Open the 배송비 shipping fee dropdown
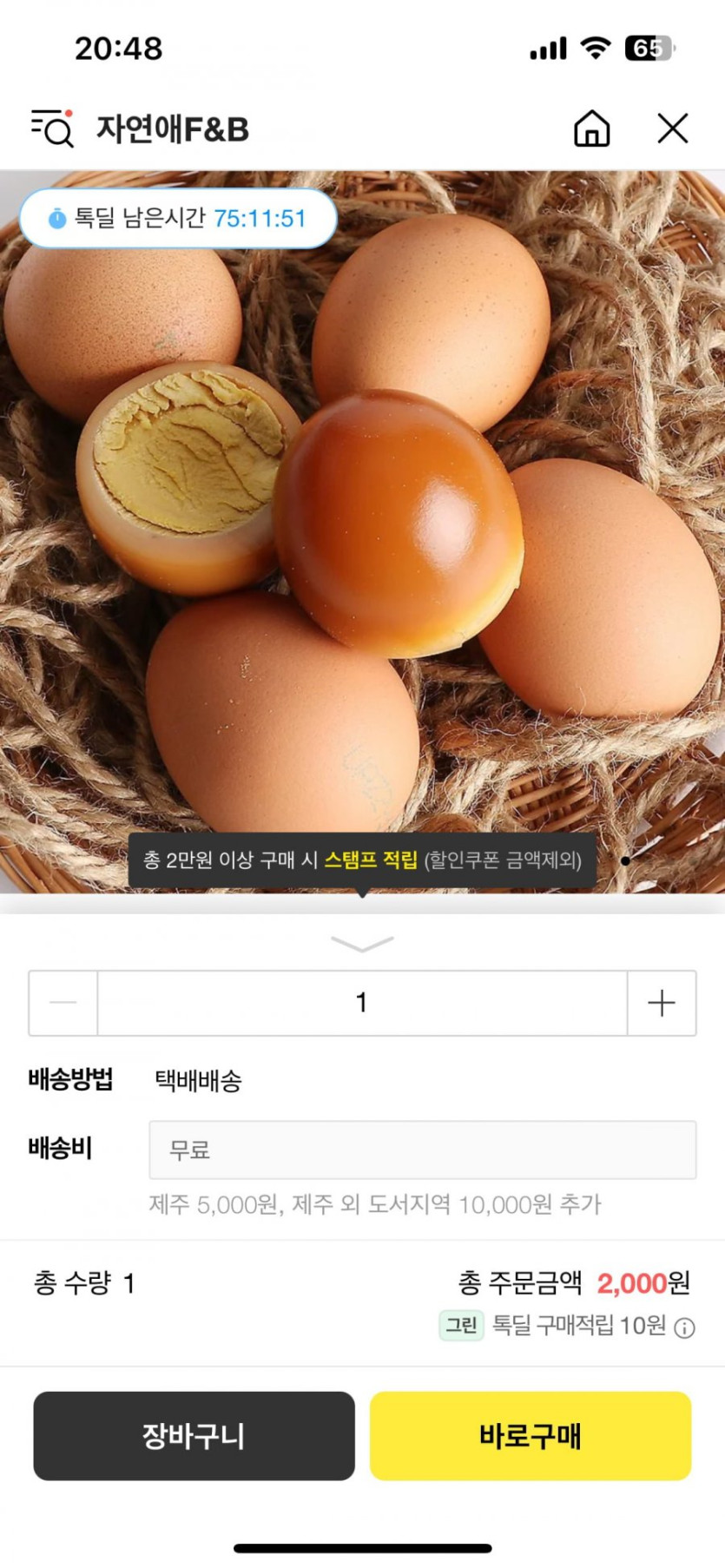Viewport: 725px width, 1568px height. pos(422,1150)
